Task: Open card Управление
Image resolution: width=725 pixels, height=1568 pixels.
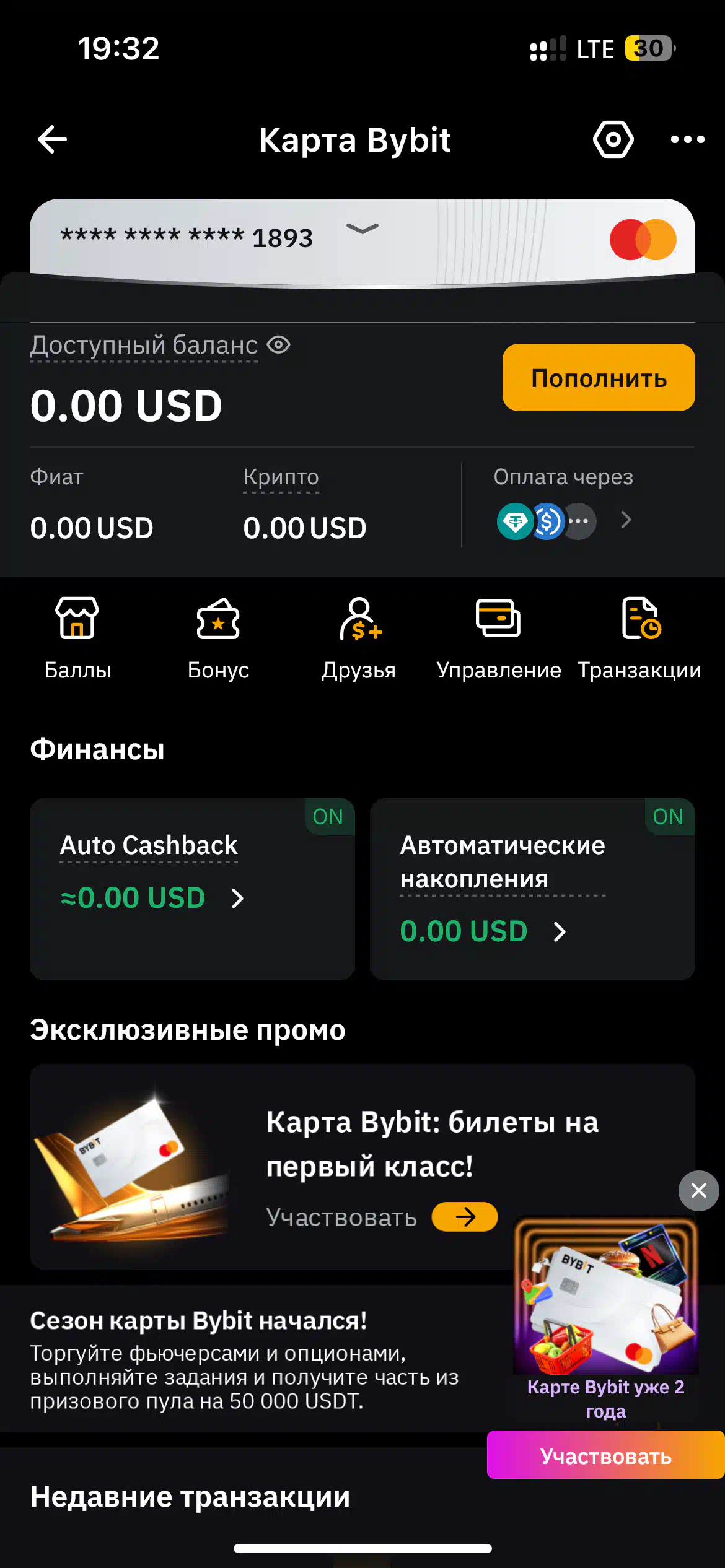Action: (x=499, y=639)
